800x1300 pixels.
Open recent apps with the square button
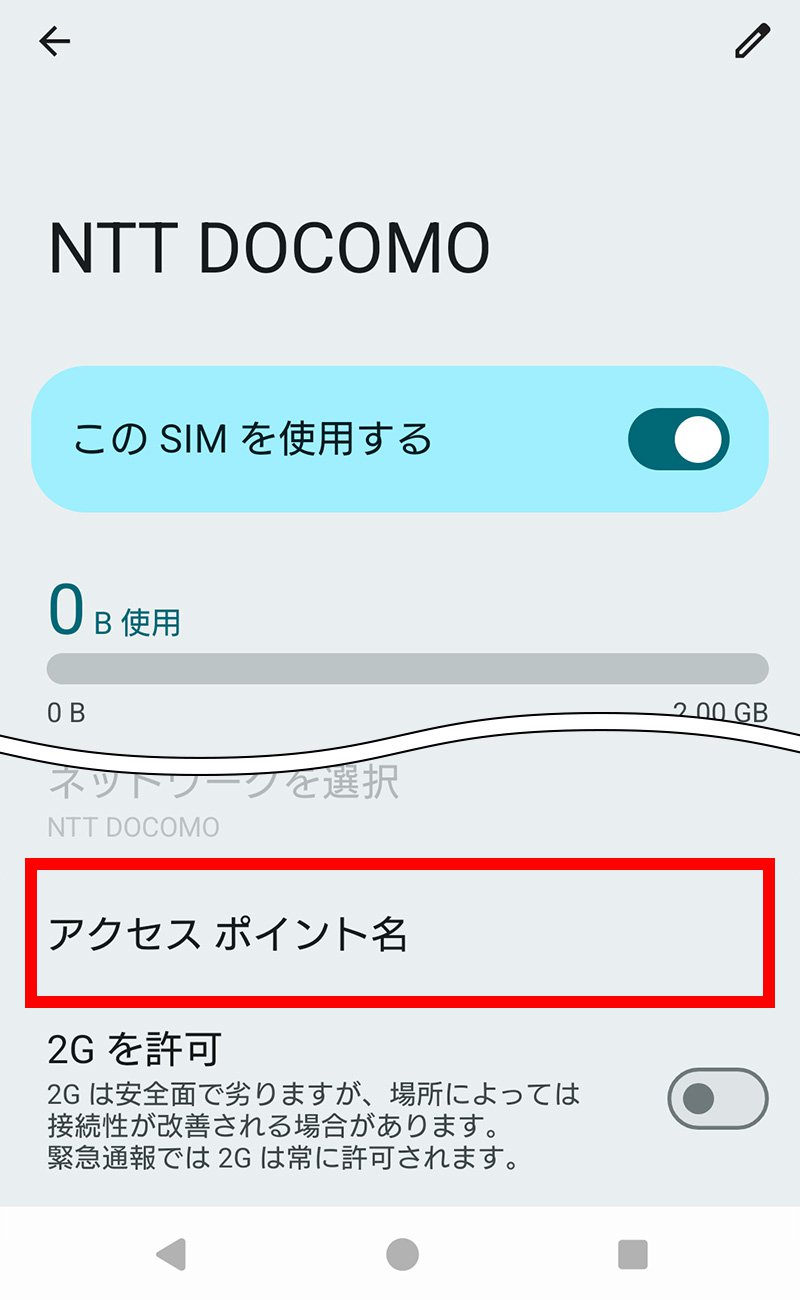[x=632, y=1254]
